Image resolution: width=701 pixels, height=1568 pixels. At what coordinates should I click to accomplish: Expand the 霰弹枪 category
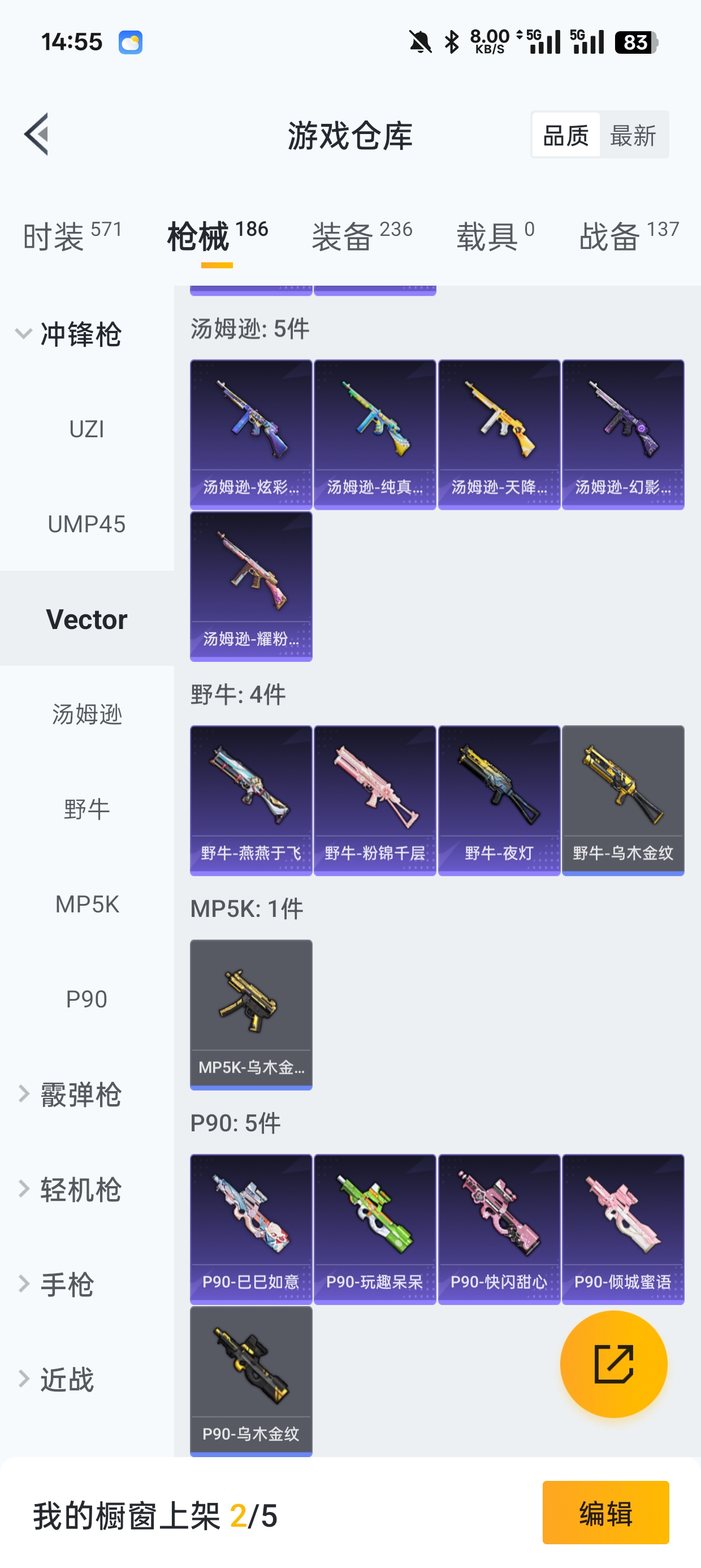(x=79, y=1094)
